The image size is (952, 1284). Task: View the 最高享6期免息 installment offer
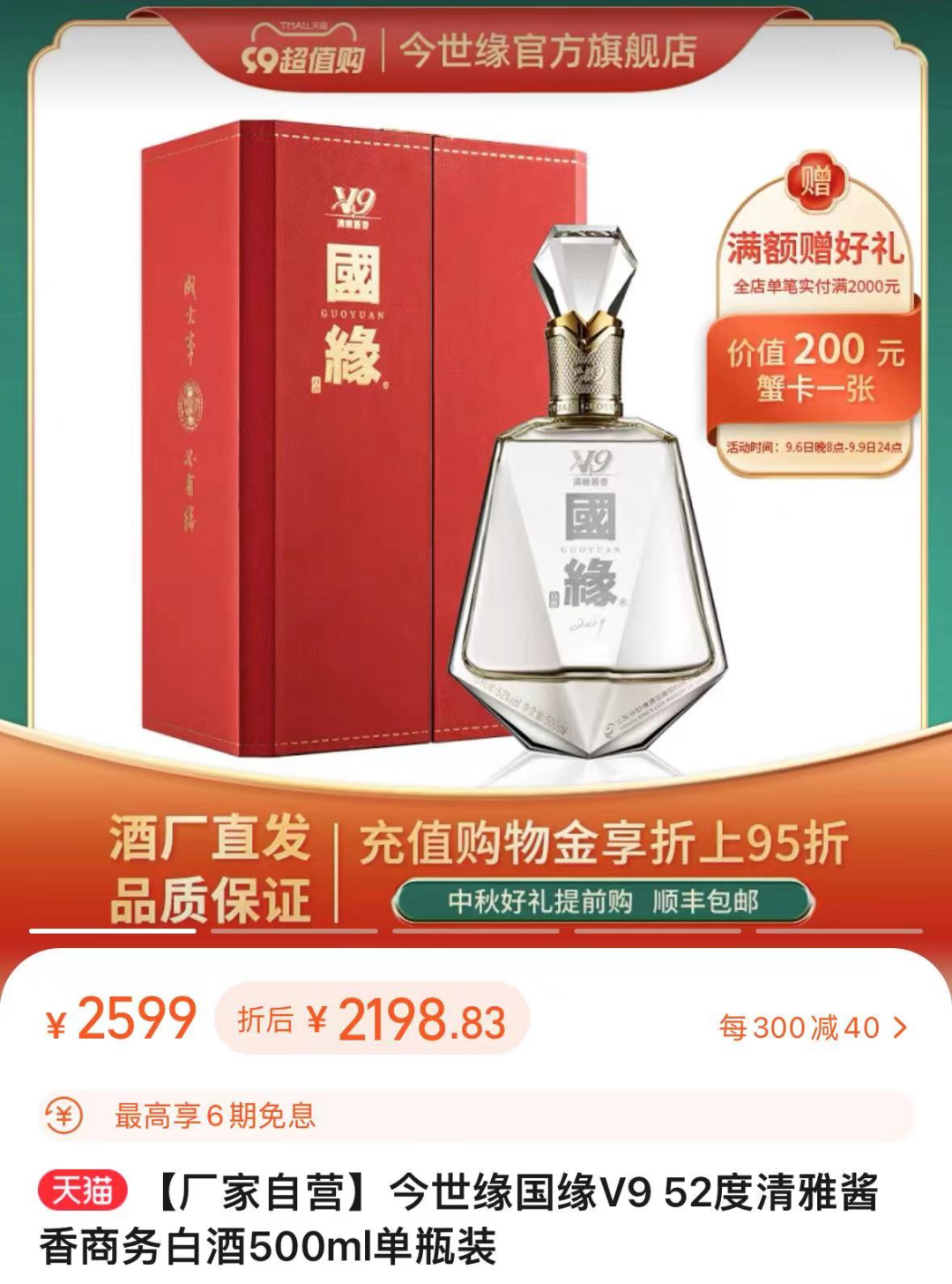point(476,1116)
